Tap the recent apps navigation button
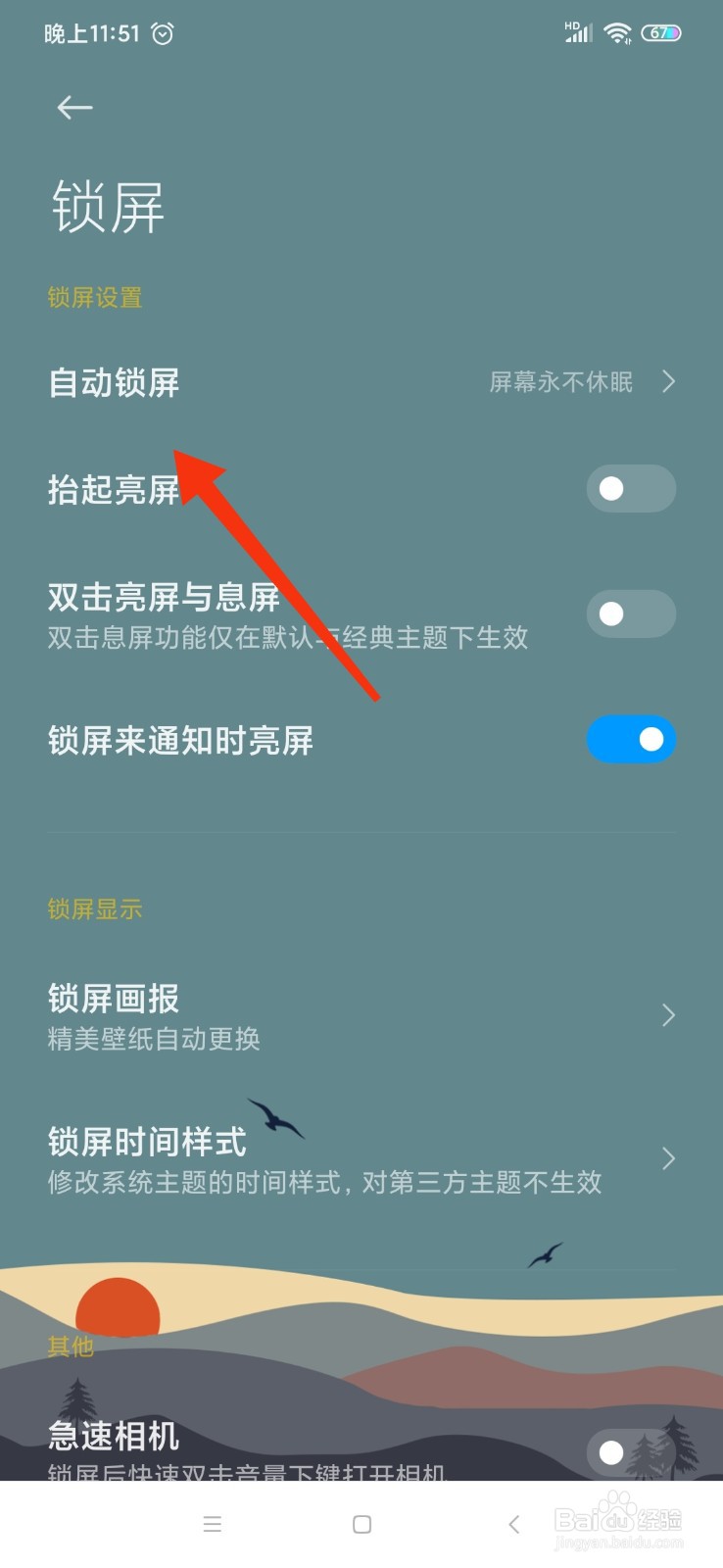The image size is (723, 1568). pos(213,1525)
